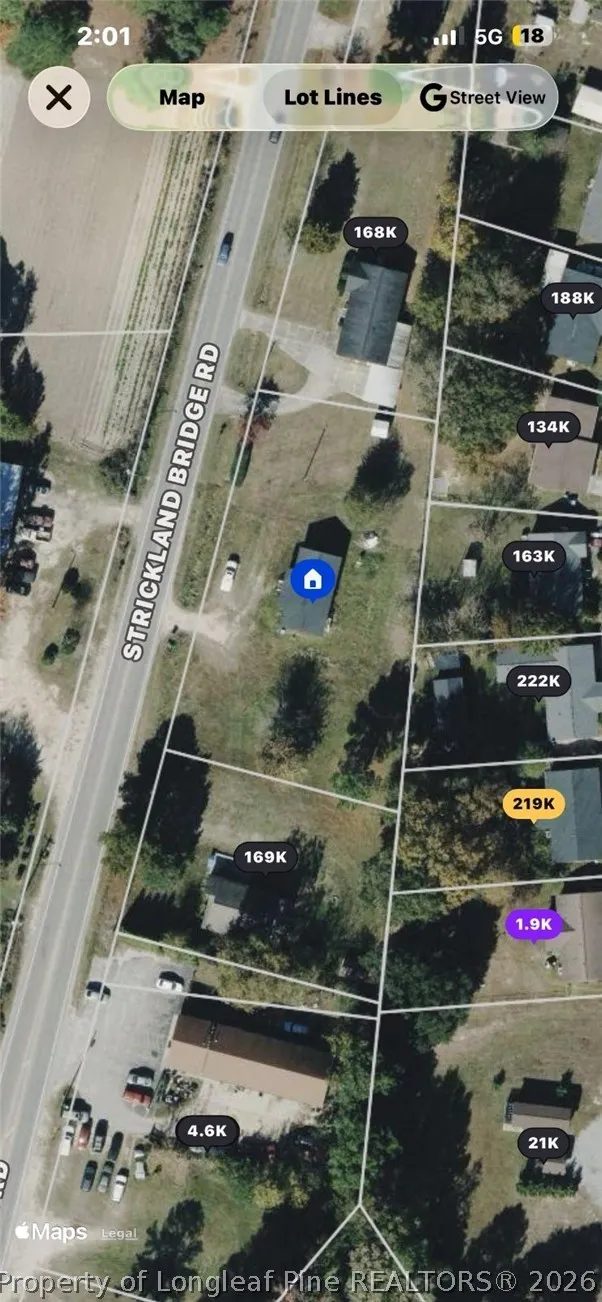View the 21K property marker
This screenshot has height=1302, width=602.
coord(544,1143)
